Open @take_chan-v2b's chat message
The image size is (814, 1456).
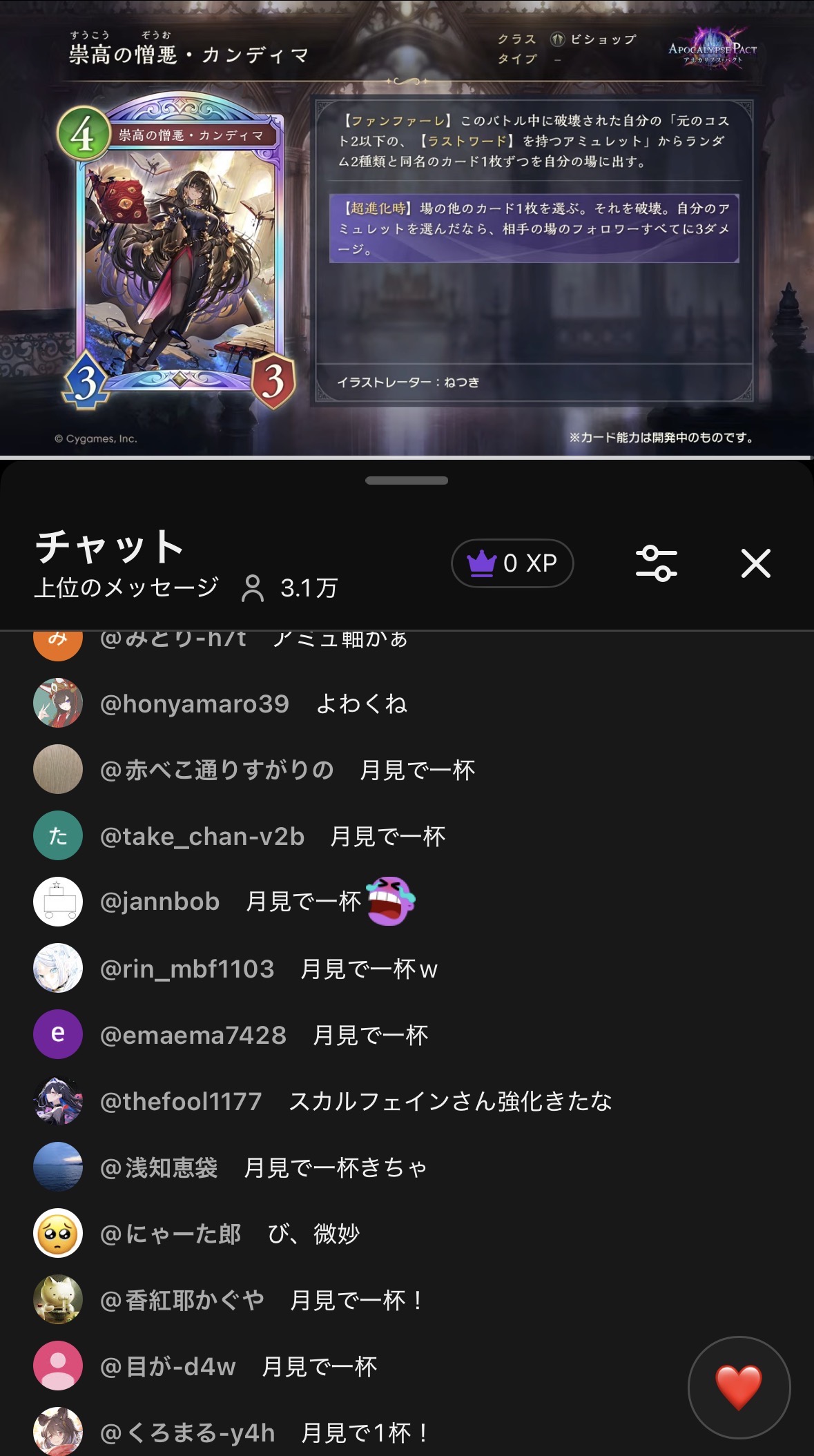(x=273, y=836)
